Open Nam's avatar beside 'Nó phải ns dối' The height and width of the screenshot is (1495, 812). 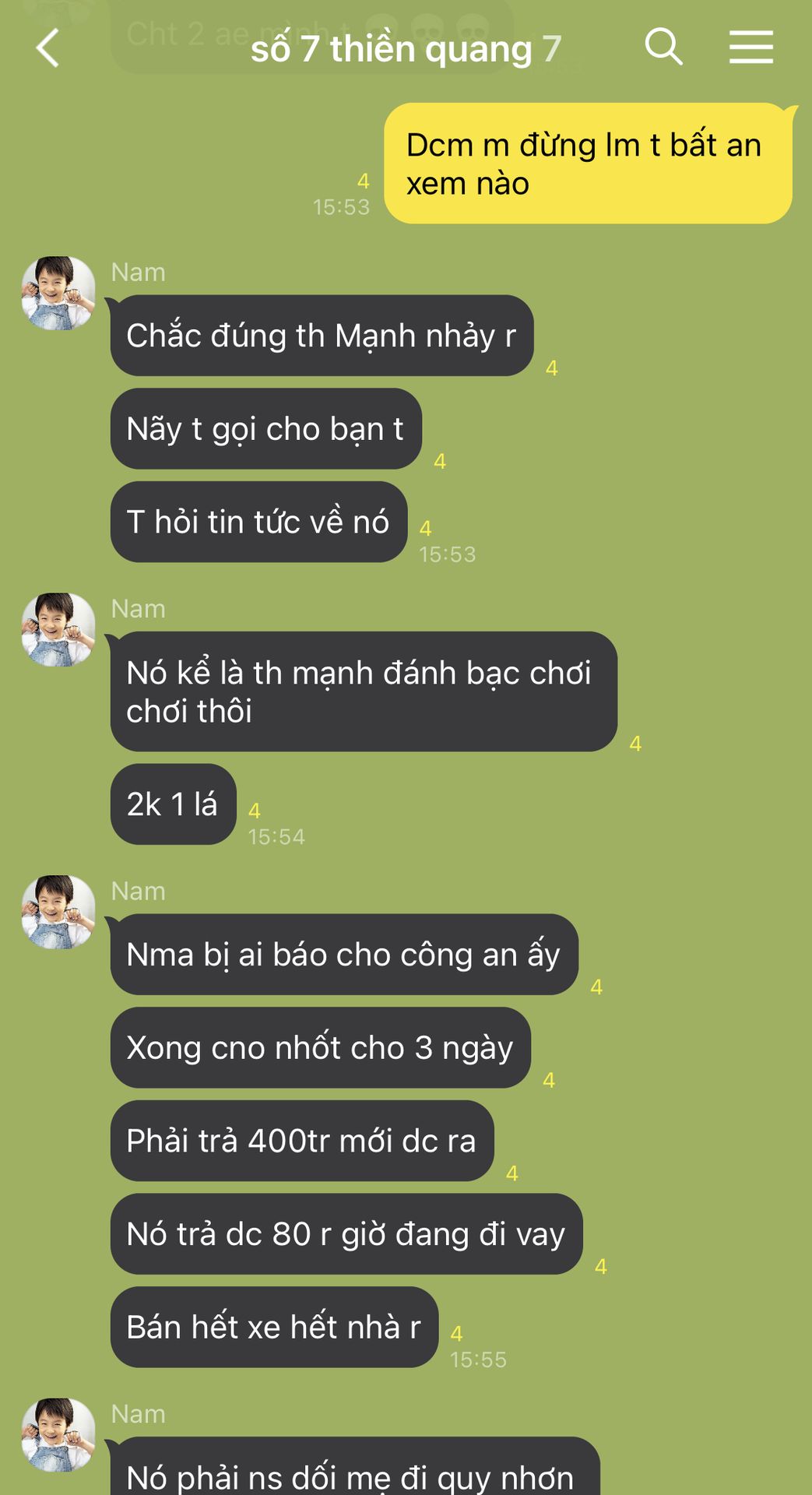click(58, 1435)
